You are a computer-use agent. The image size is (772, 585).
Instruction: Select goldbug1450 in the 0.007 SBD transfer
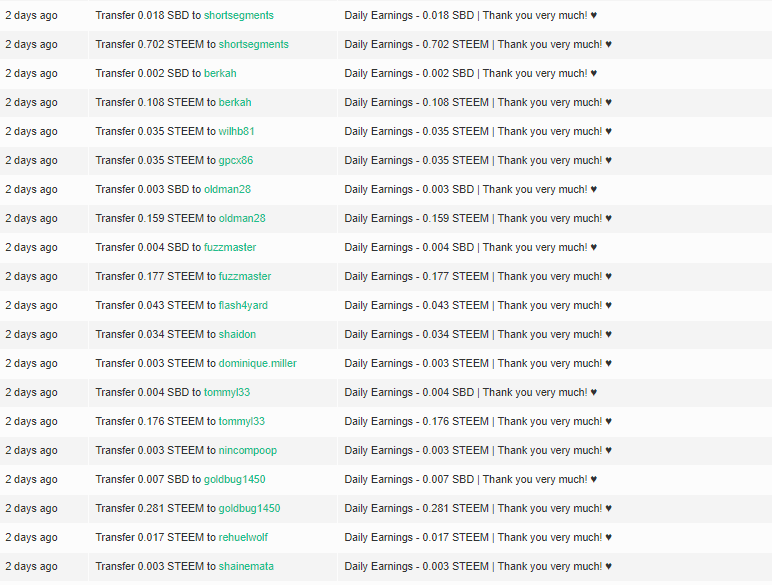point(234,479)
